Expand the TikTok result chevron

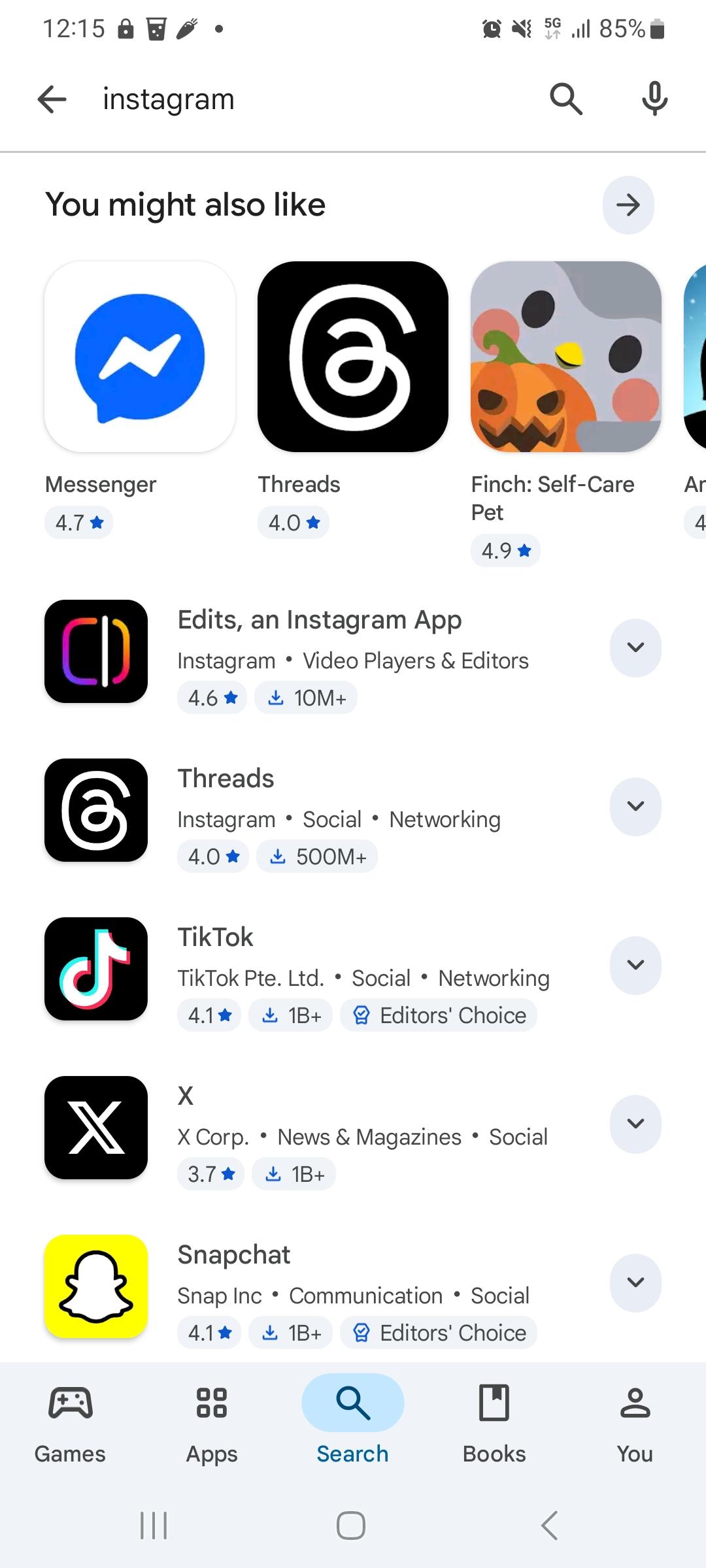(635, 965)
